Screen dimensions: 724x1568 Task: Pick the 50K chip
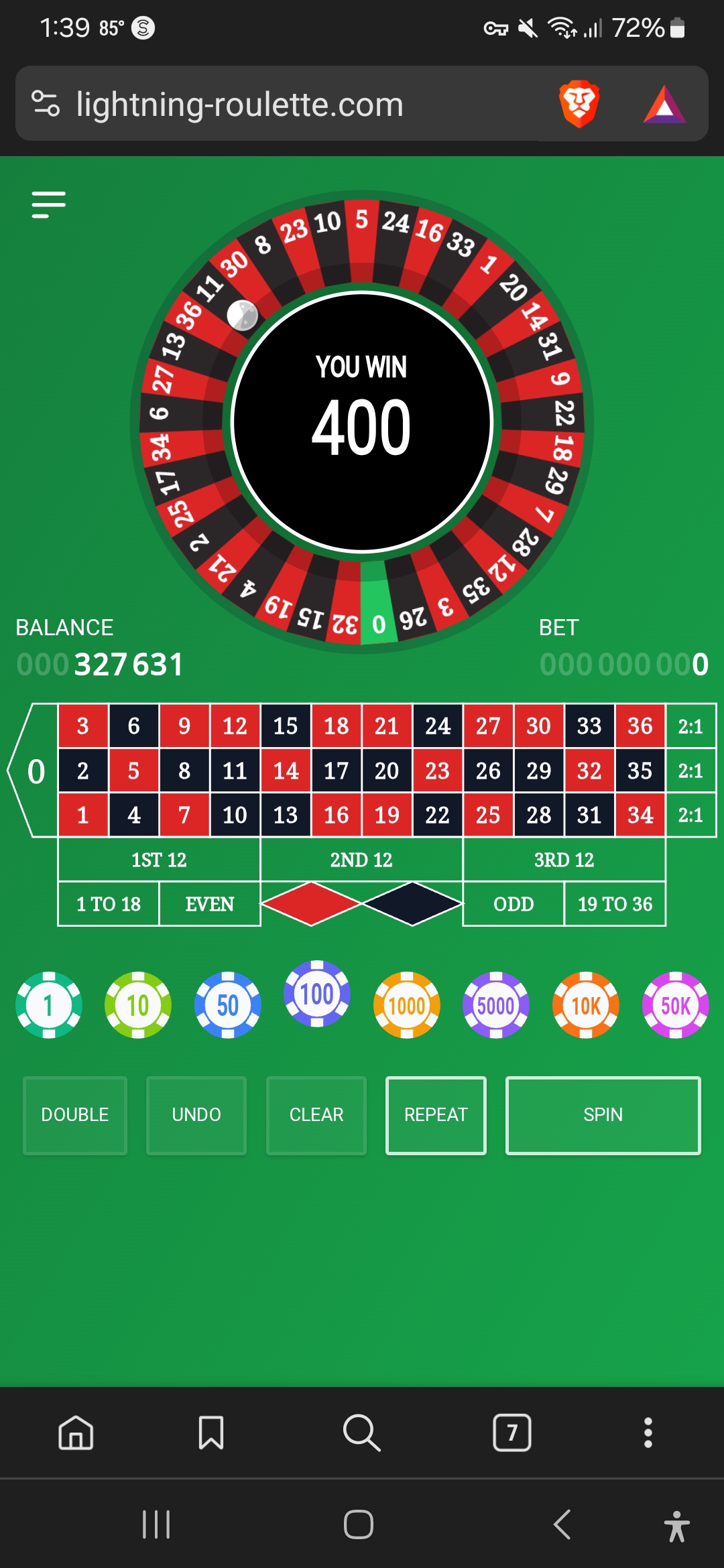point(675,1005)
